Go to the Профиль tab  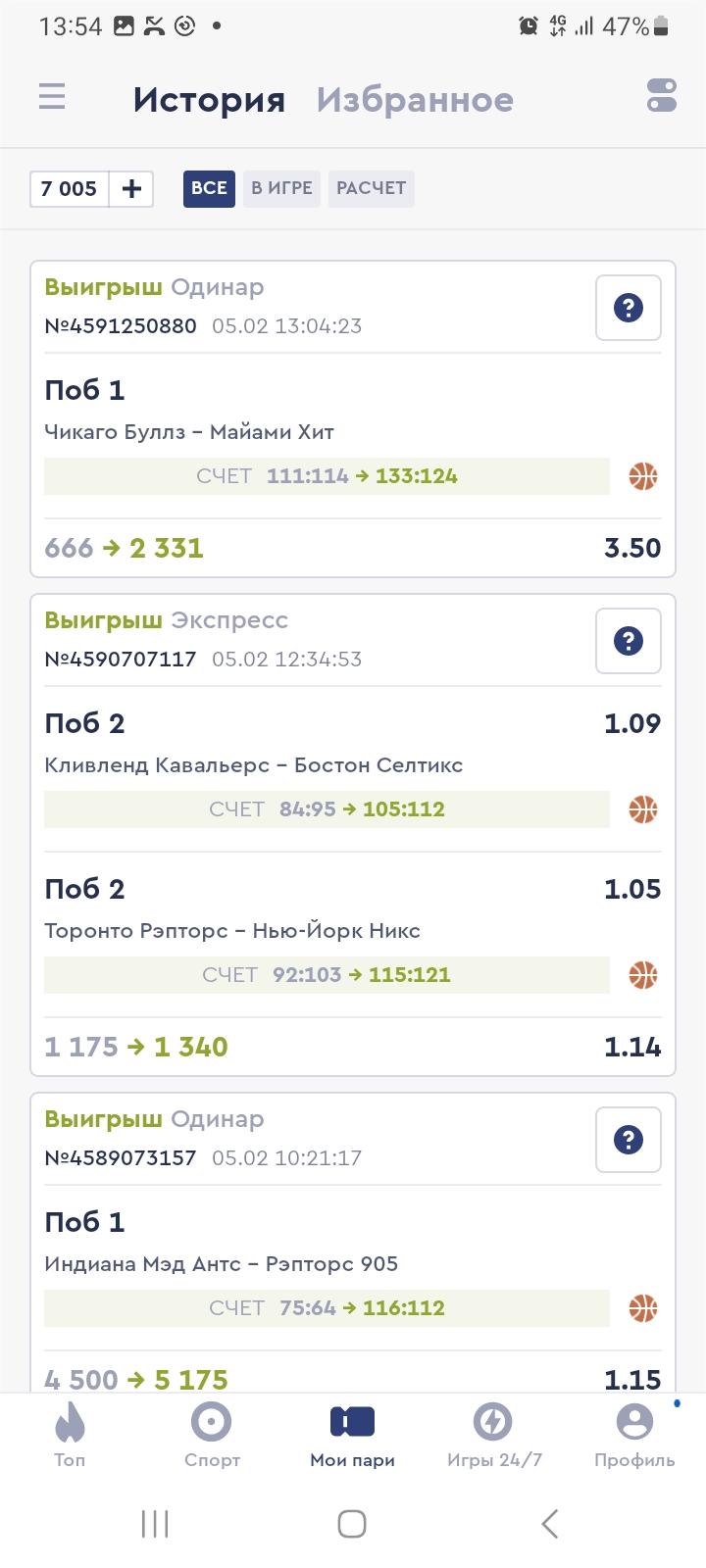[x=634, y=1434]
